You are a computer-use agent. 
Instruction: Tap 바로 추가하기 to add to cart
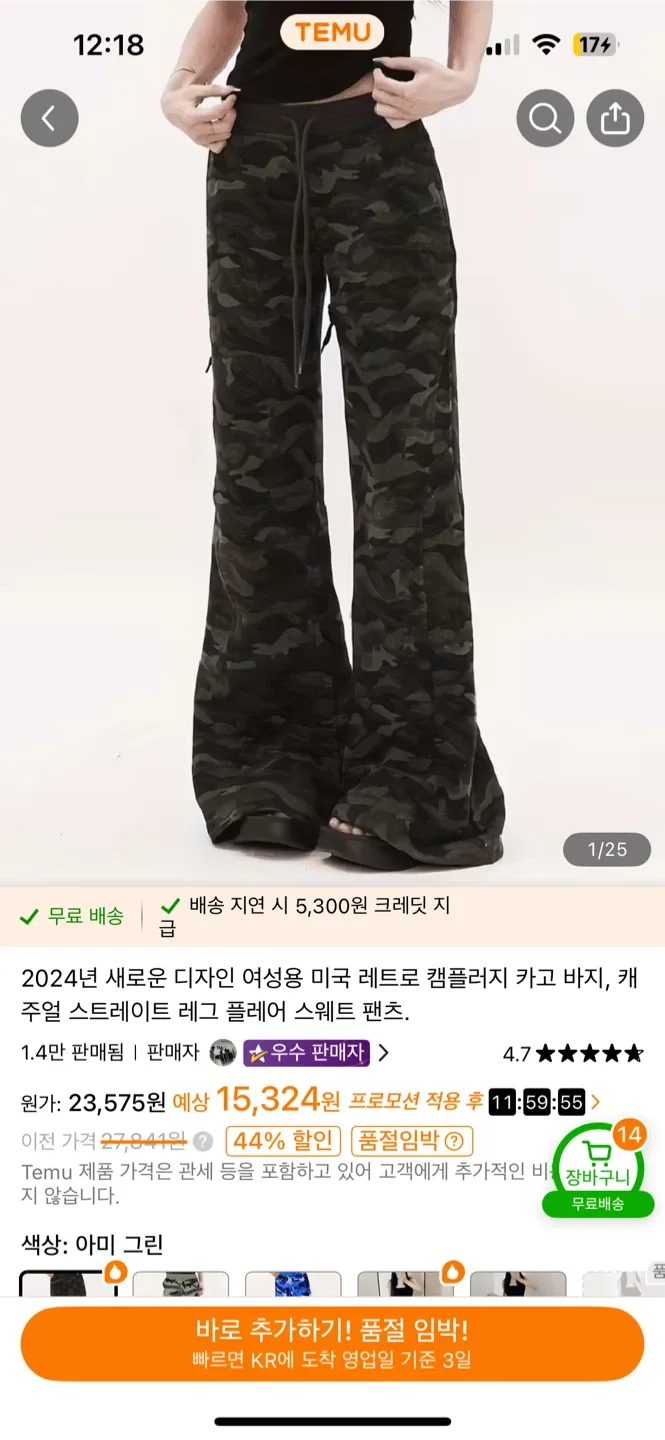332,1342
